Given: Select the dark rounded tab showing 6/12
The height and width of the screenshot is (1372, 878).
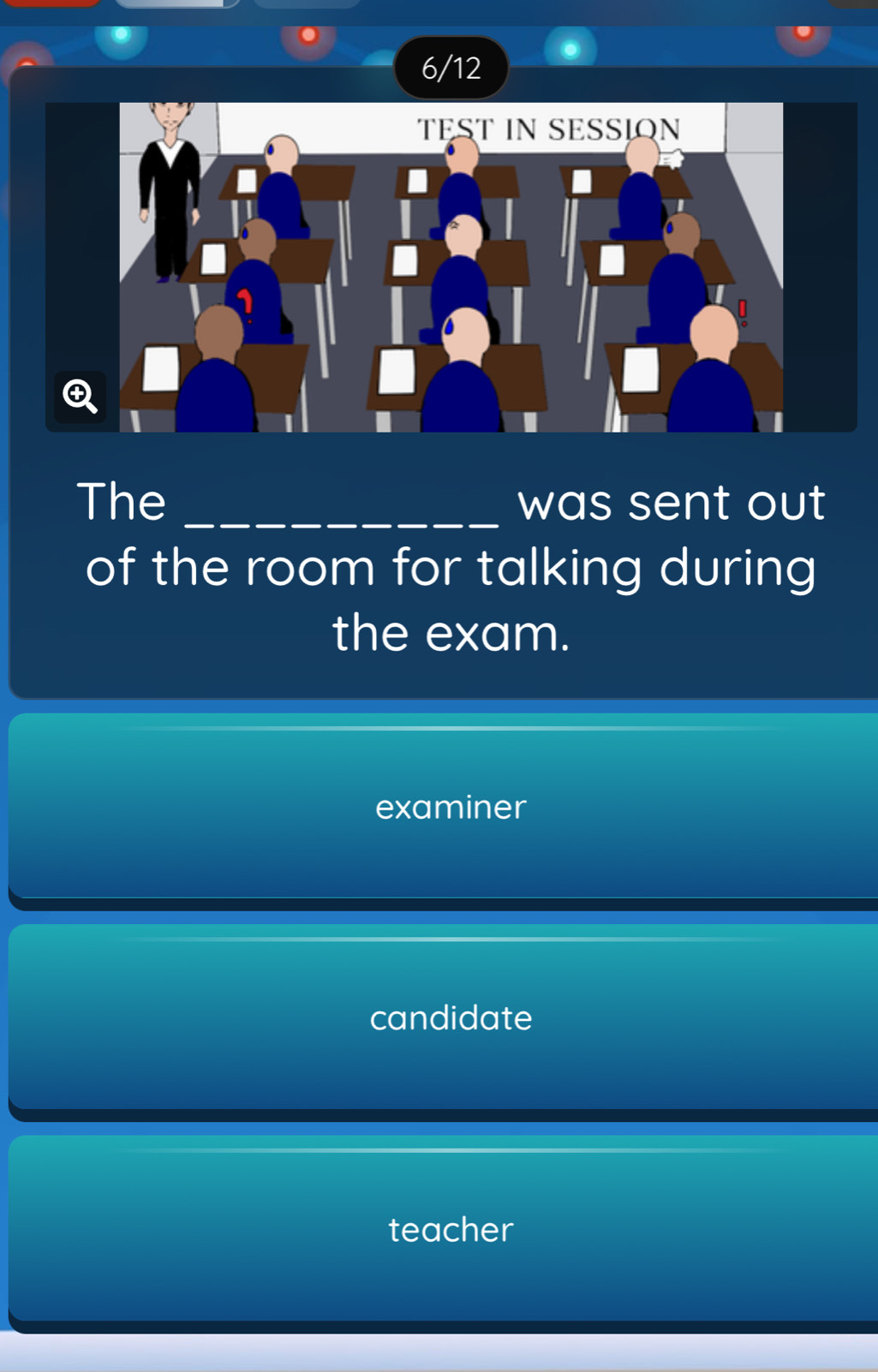Looking at the screenshot, I should click(x=451, y=66).
